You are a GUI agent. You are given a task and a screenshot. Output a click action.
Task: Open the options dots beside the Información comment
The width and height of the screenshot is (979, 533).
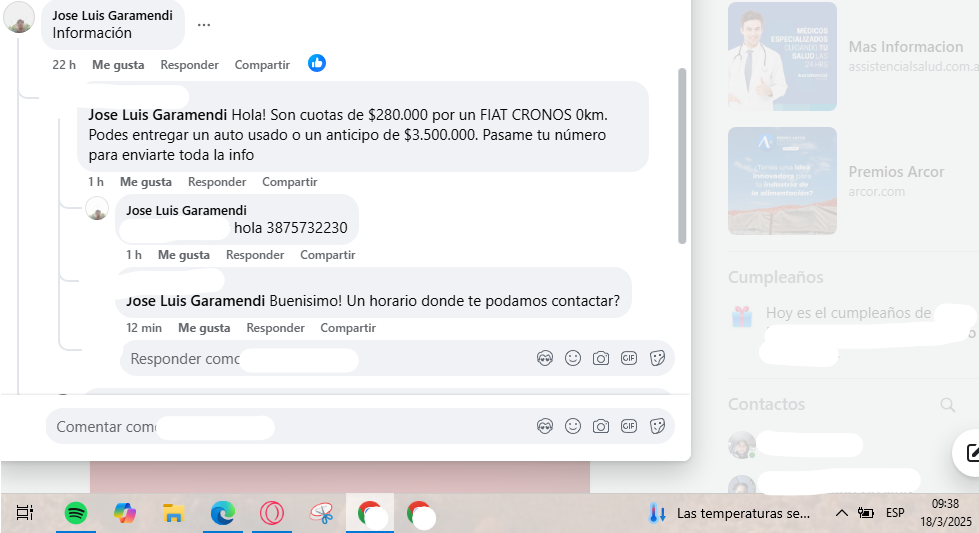click(x=204, y=25)
